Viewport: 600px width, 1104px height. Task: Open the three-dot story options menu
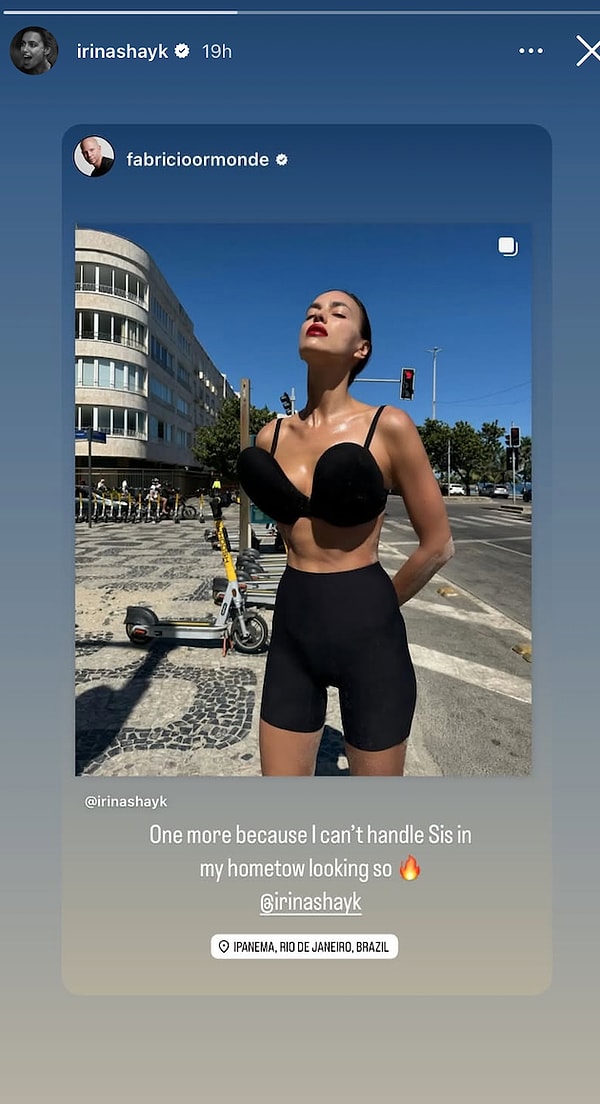531,51
